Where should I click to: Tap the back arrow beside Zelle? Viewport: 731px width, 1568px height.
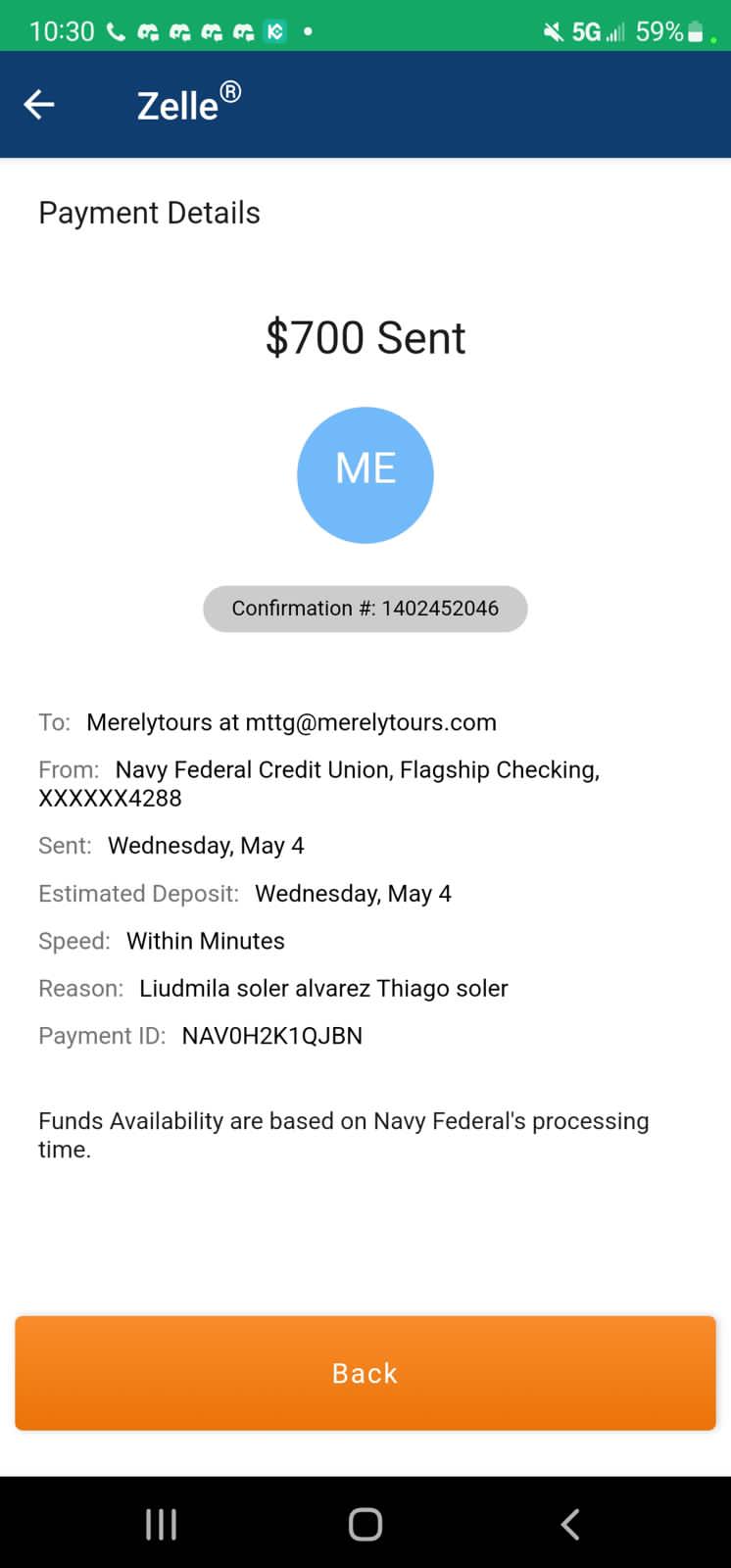tap(39, 104)
